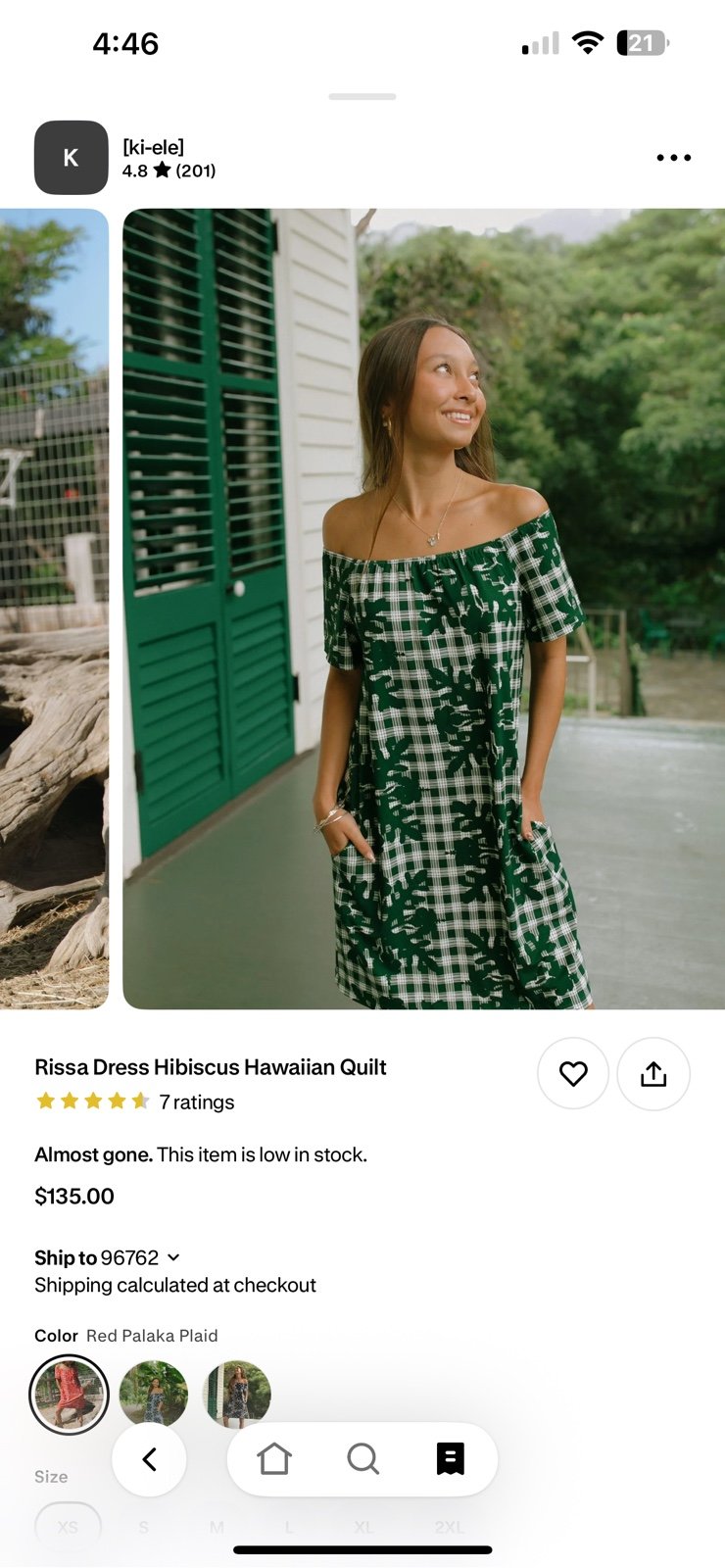Open the orders receipt tab
The width and height of the screenshot is (725, 1568).
click(450, 1459)
